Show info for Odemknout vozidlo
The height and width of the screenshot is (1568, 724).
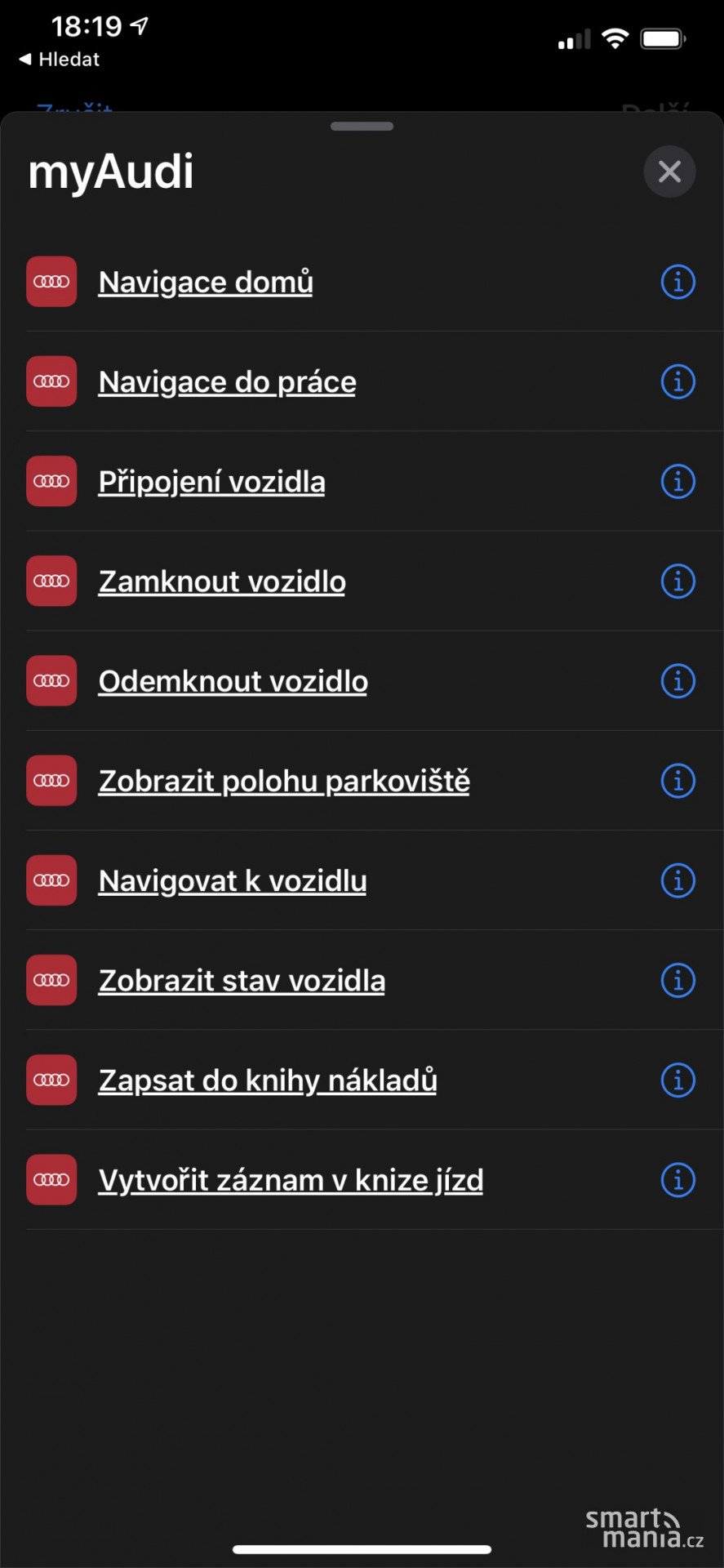click(x=677, y=681)
